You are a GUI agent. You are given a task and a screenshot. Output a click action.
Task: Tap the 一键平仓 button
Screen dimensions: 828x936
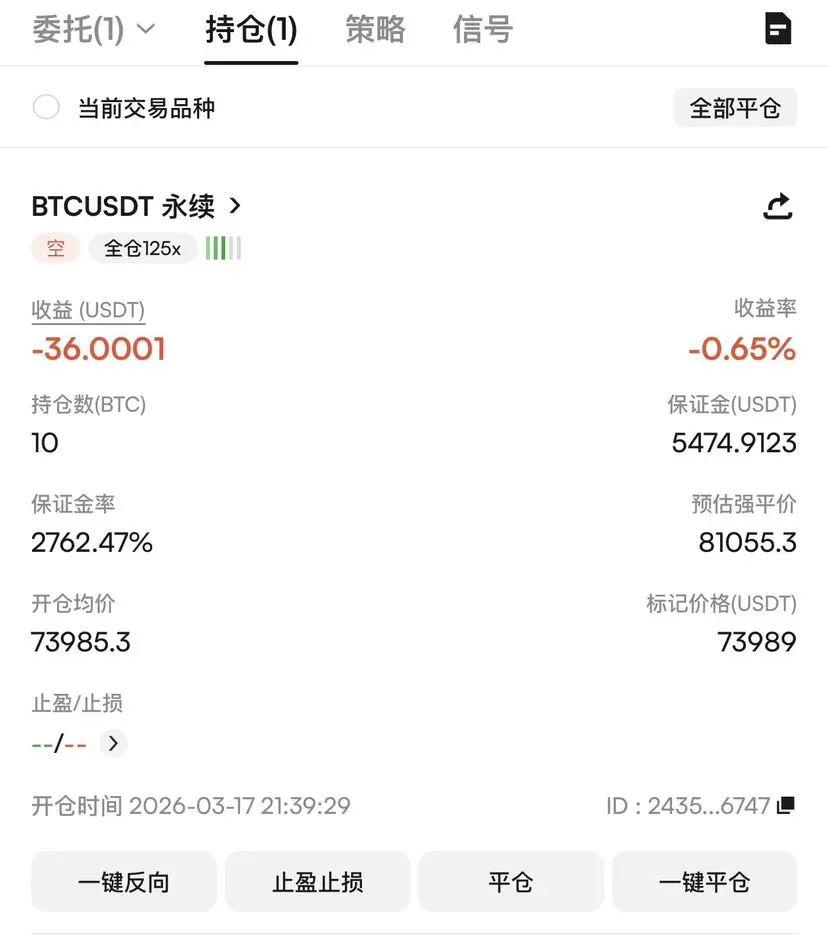point(704,882)
